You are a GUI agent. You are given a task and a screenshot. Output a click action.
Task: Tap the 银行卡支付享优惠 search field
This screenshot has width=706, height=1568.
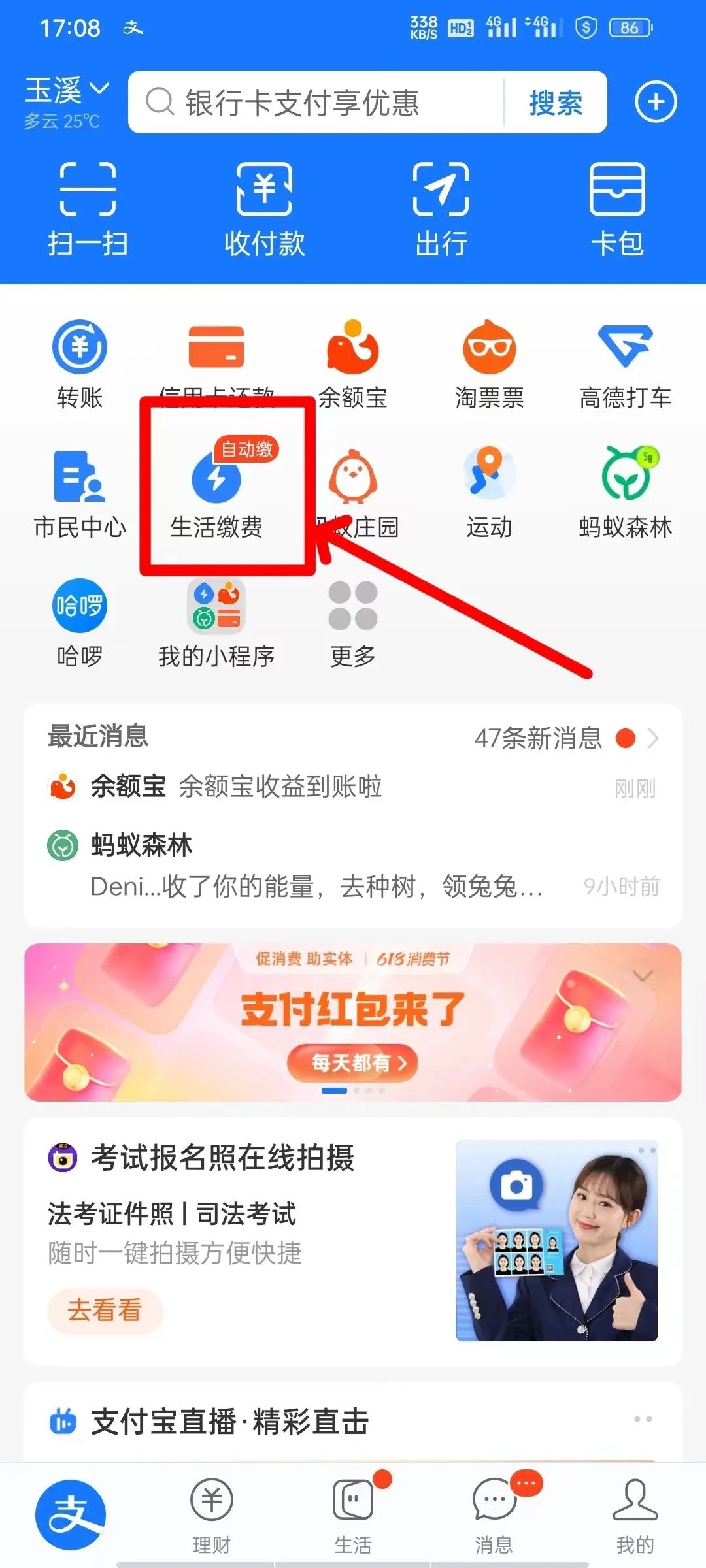(314, 103)
